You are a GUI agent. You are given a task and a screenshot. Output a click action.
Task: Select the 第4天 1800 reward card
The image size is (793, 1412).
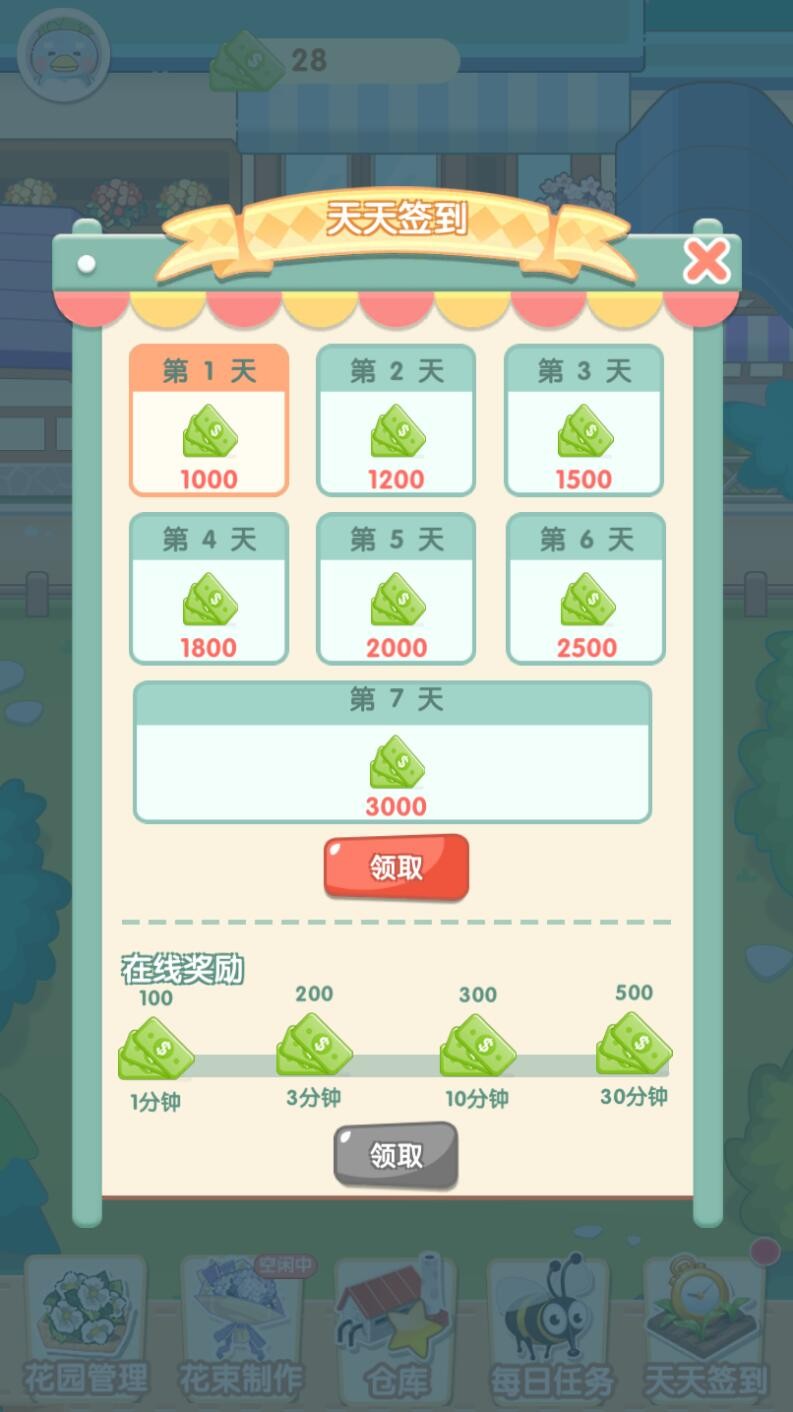208,590
